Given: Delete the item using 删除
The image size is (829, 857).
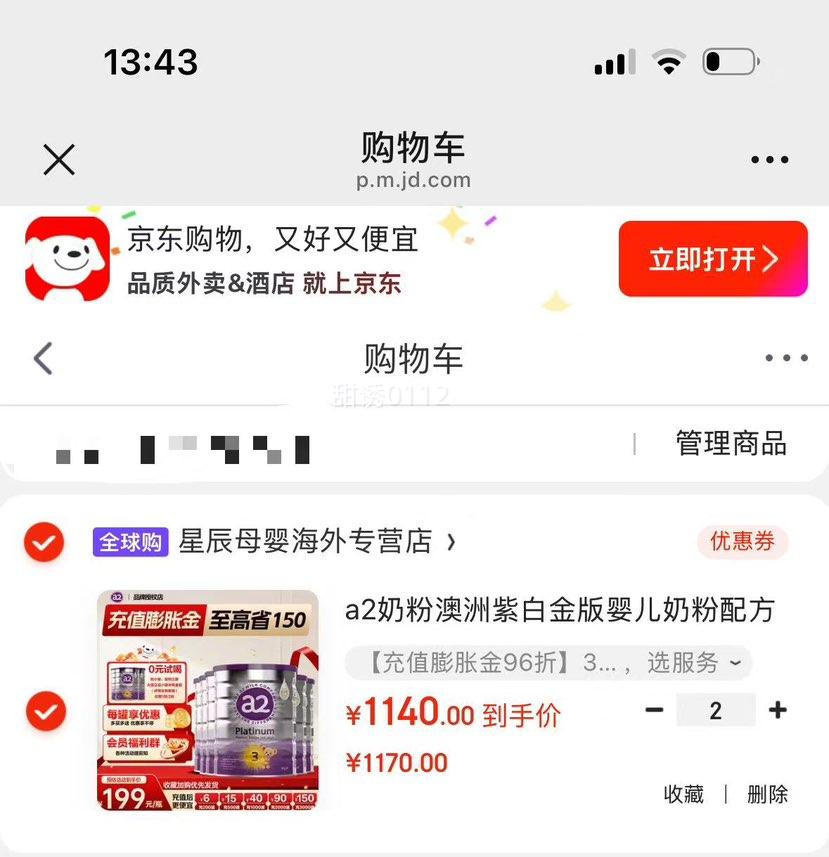Looking at the screenshot, I should coord(765,793).
